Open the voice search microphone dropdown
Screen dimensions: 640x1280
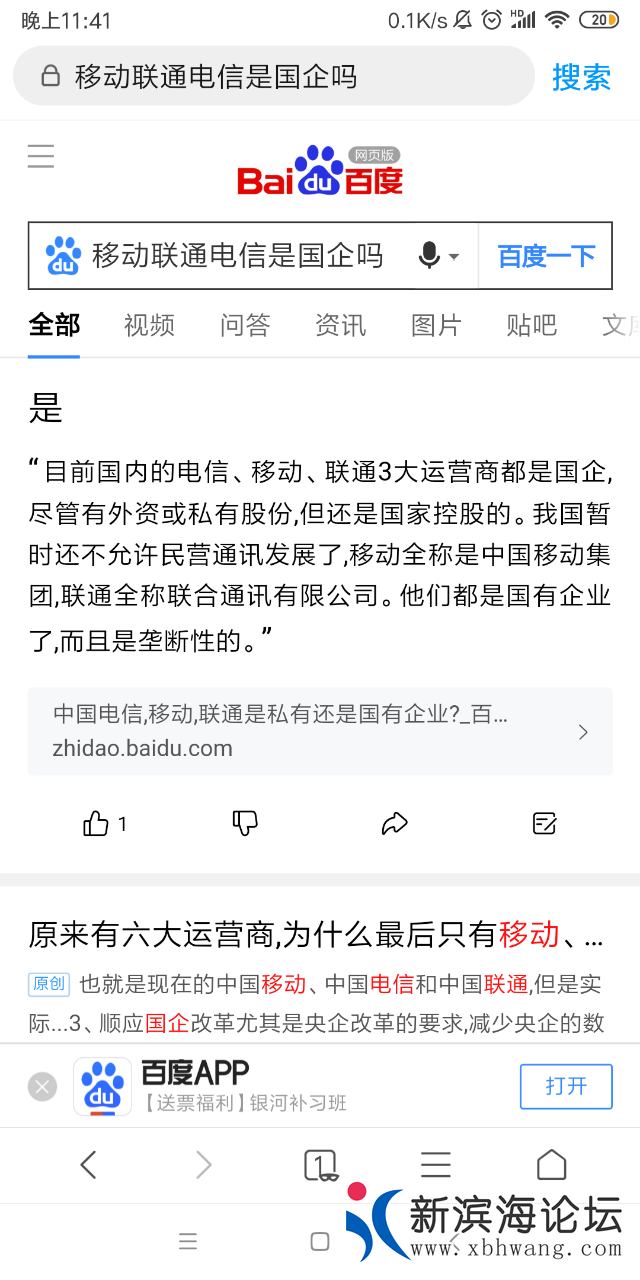[x=439, y=256]
